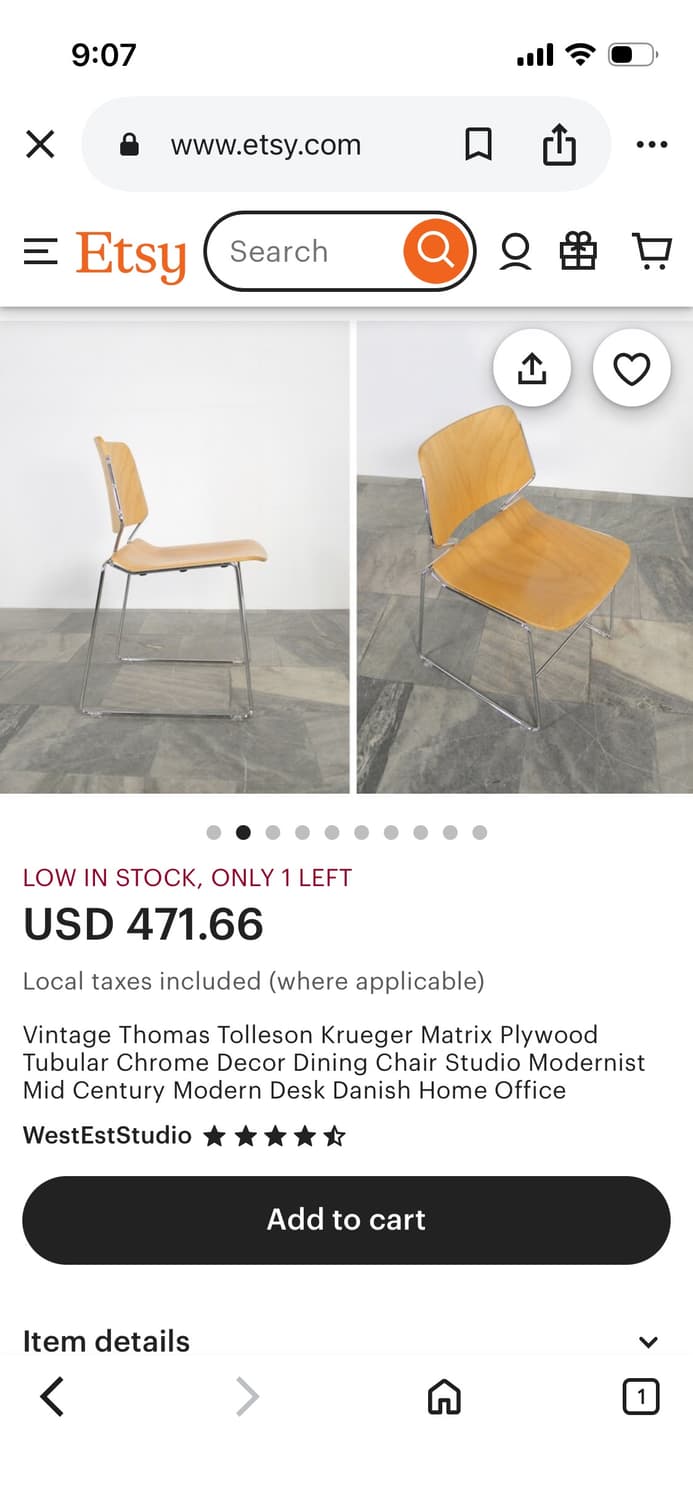The height and width of the screenshot is (1500, 693).
Task: Share this chair listing
Action: (532, 369)
